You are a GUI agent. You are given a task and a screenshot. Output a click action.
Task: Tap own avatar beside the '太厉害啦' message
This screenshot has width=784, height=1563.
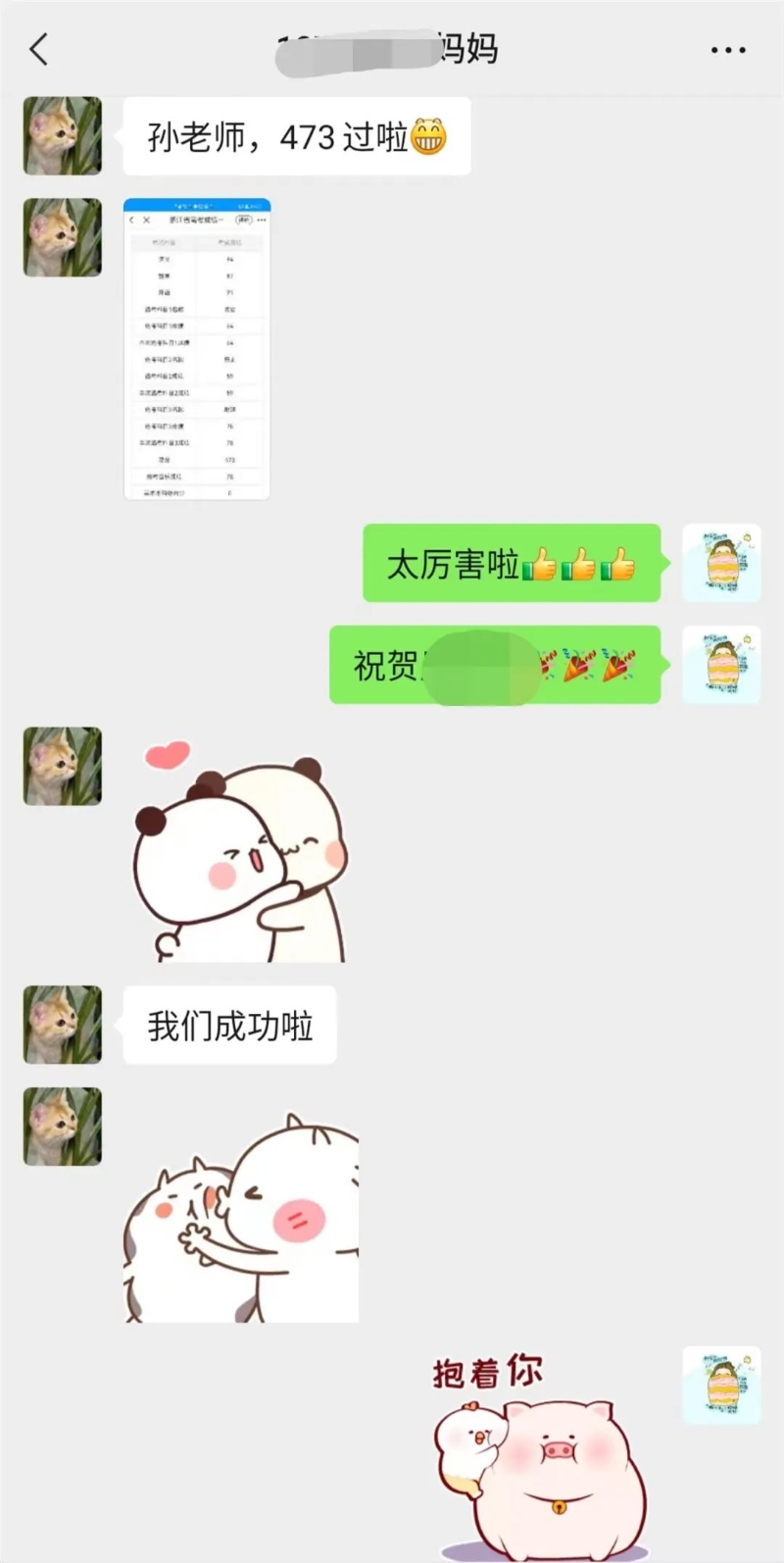[721, 563]
